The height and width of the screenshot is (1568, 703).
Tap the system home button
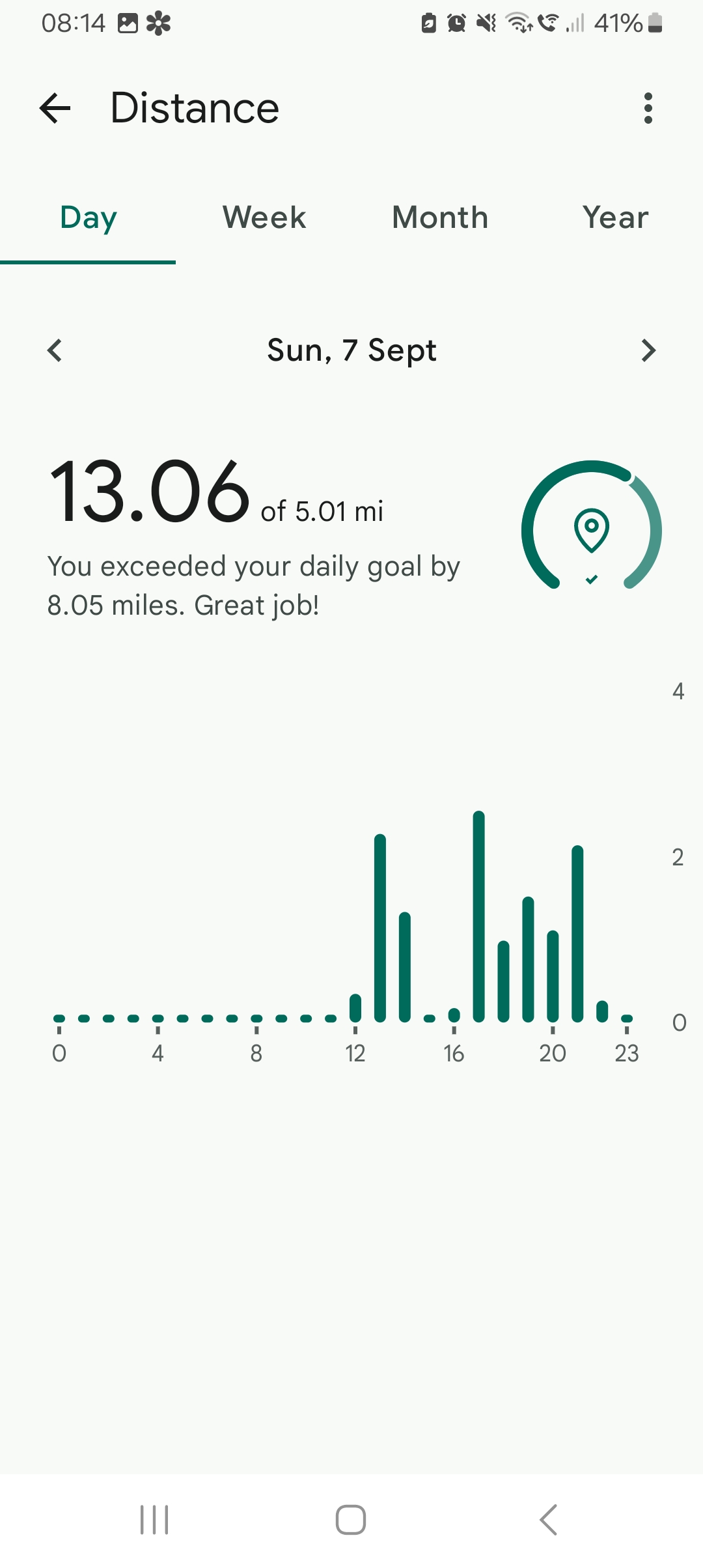pyautogui.click(x=351, y=1520)
